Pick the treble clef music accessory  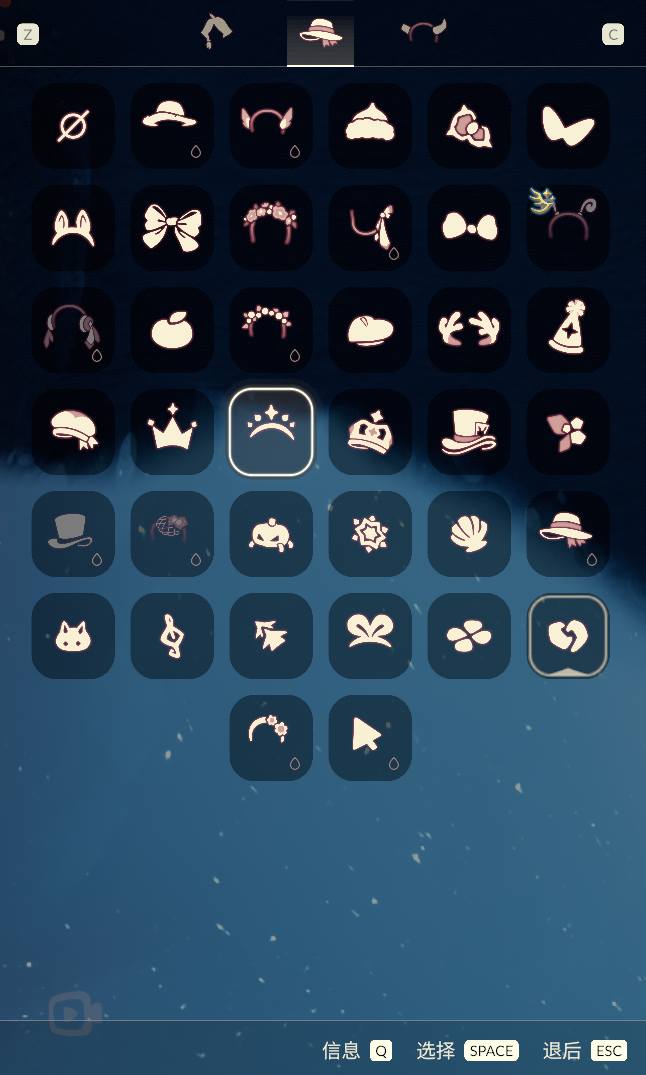click(x=172, y=636)
